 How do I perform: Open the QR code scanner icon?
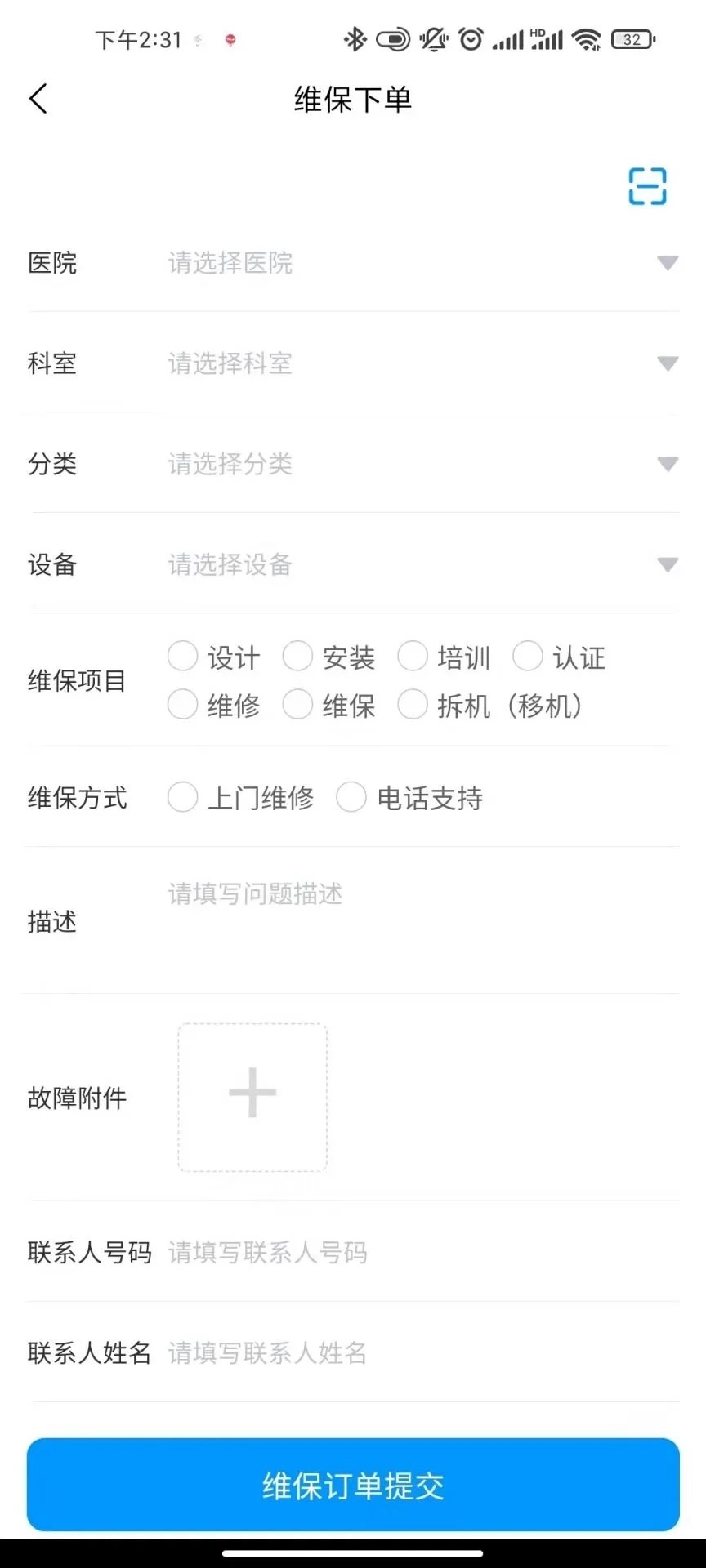pyautogui.click(x=646, y=186)
